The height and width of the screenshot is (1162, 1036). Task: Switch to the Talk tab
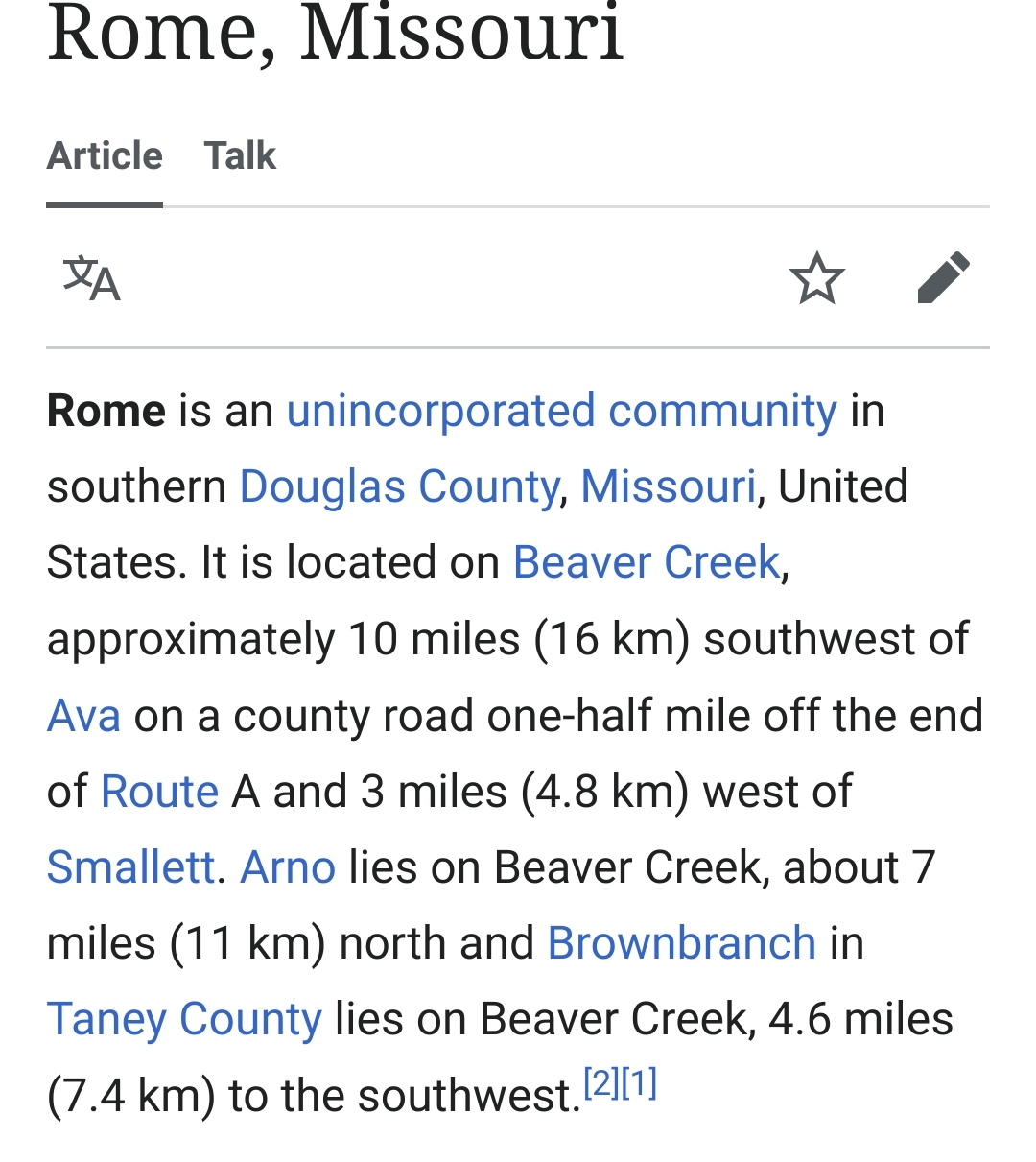click(240, 155)
